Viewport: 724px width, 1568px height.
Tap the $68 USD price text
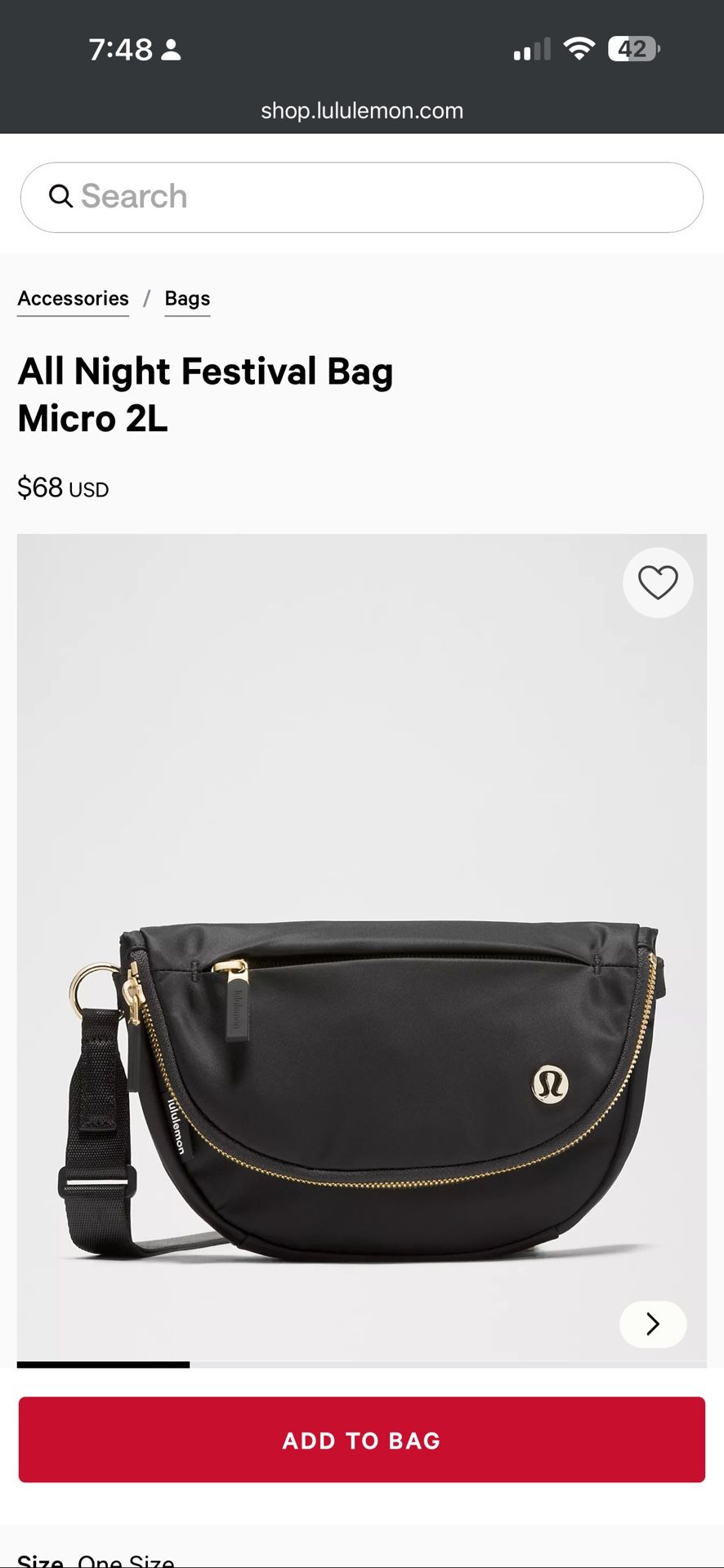point(63,488)
